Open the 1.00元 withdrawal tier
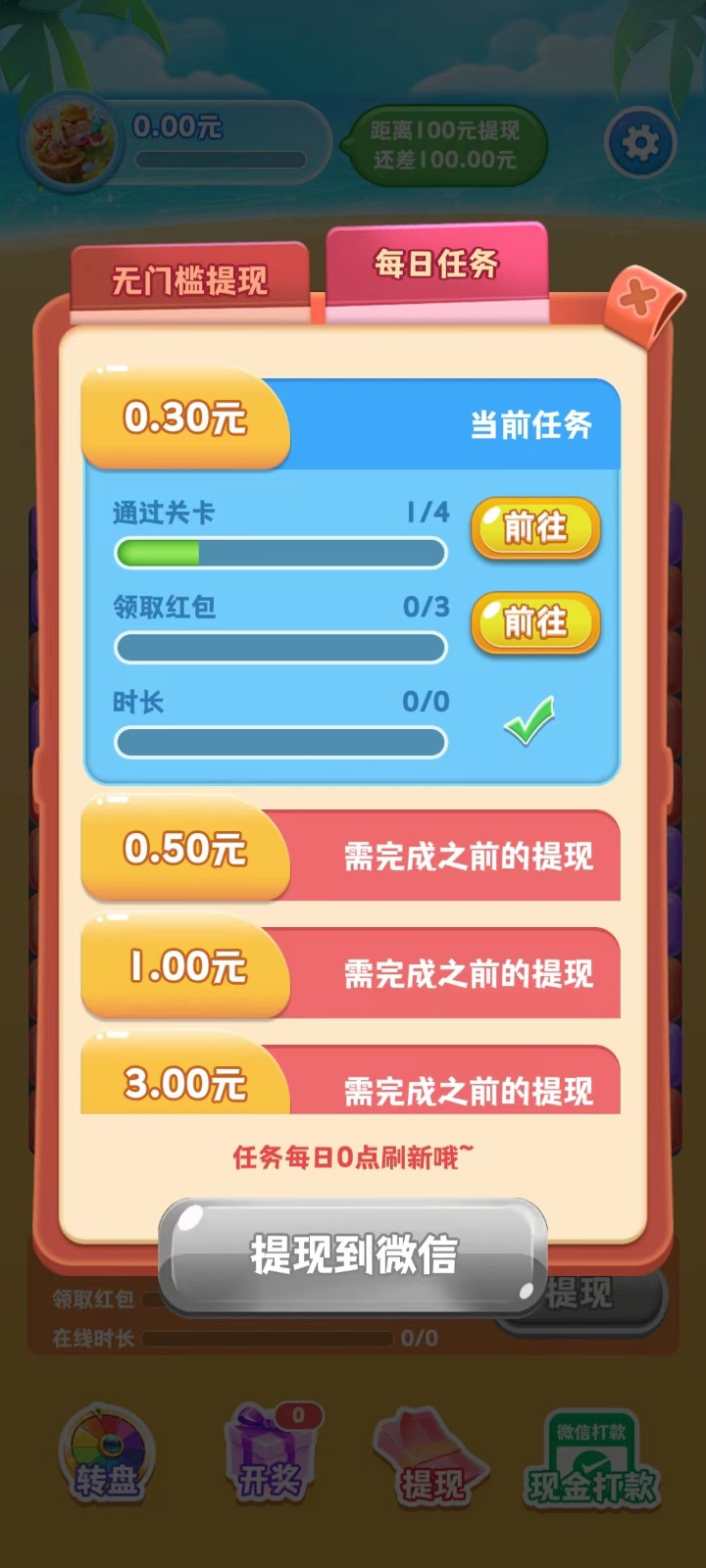 tap(351, 970)
